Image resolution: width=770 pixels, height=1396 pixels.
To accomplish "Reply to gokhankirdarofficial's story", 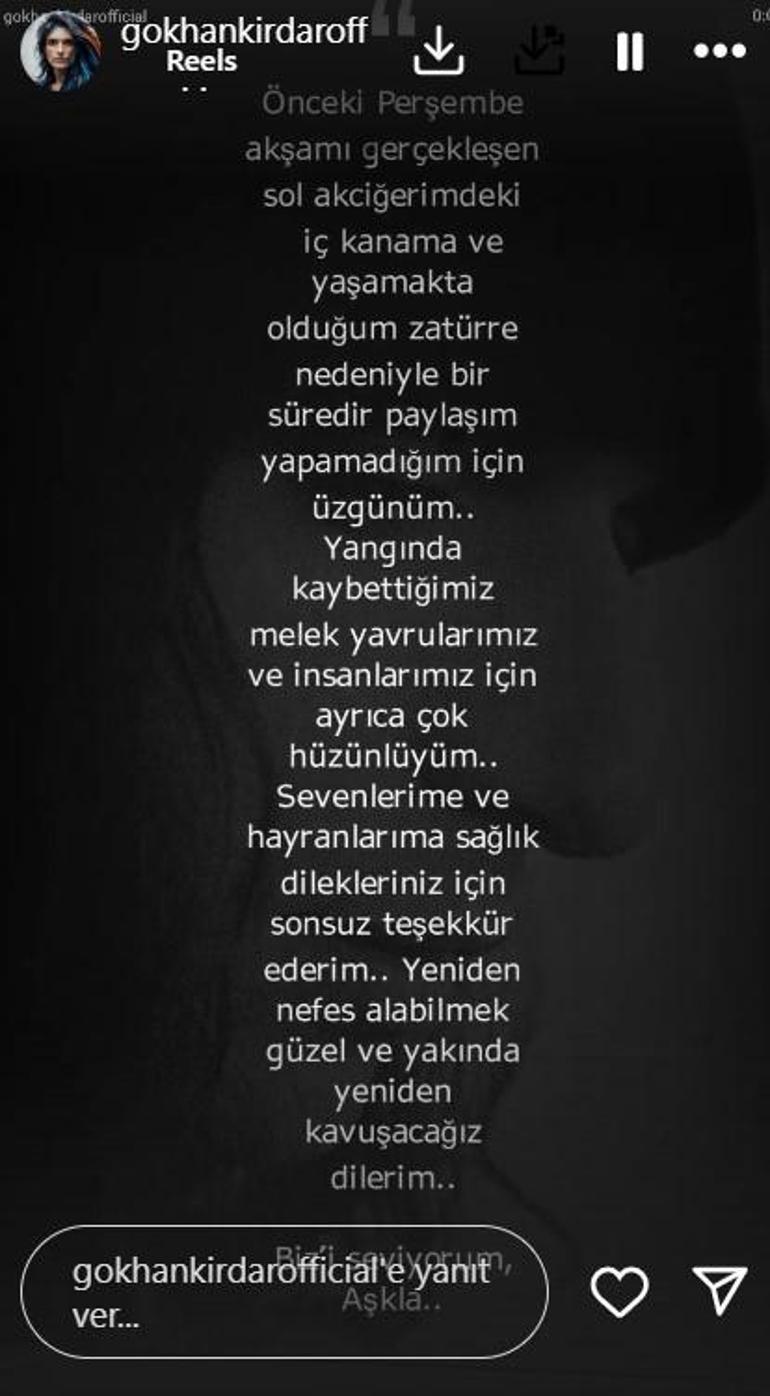I will point(283,1291).
